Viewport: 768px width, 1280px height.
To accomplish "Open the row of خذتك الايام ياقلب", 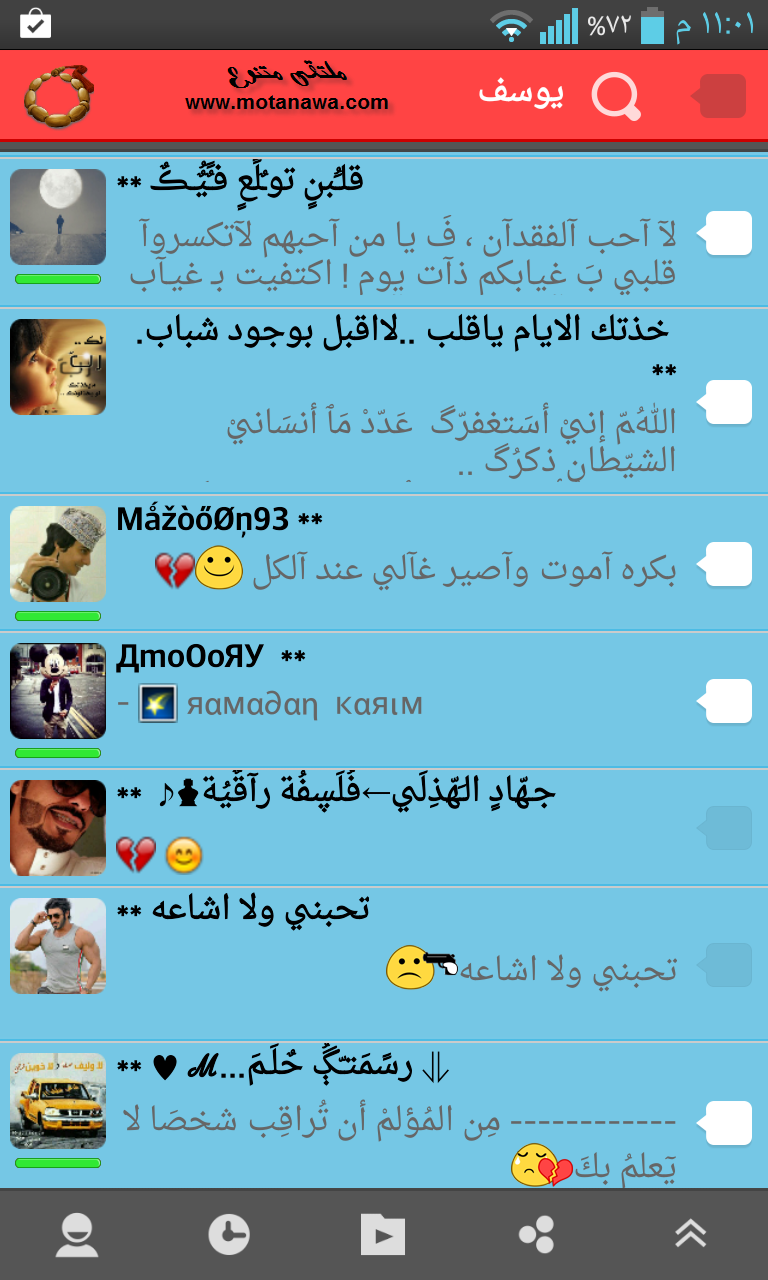I will 400,400.
